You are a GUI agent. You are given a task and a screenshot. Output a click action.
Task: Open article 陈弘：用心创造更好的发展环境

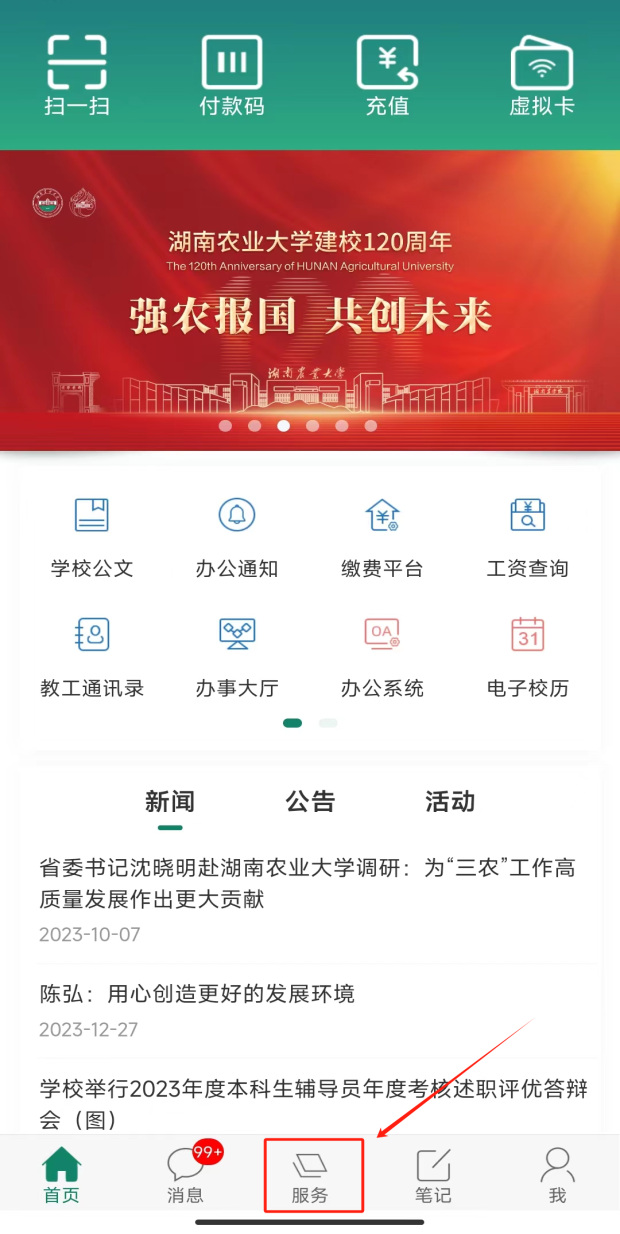(x=197, y=994)
